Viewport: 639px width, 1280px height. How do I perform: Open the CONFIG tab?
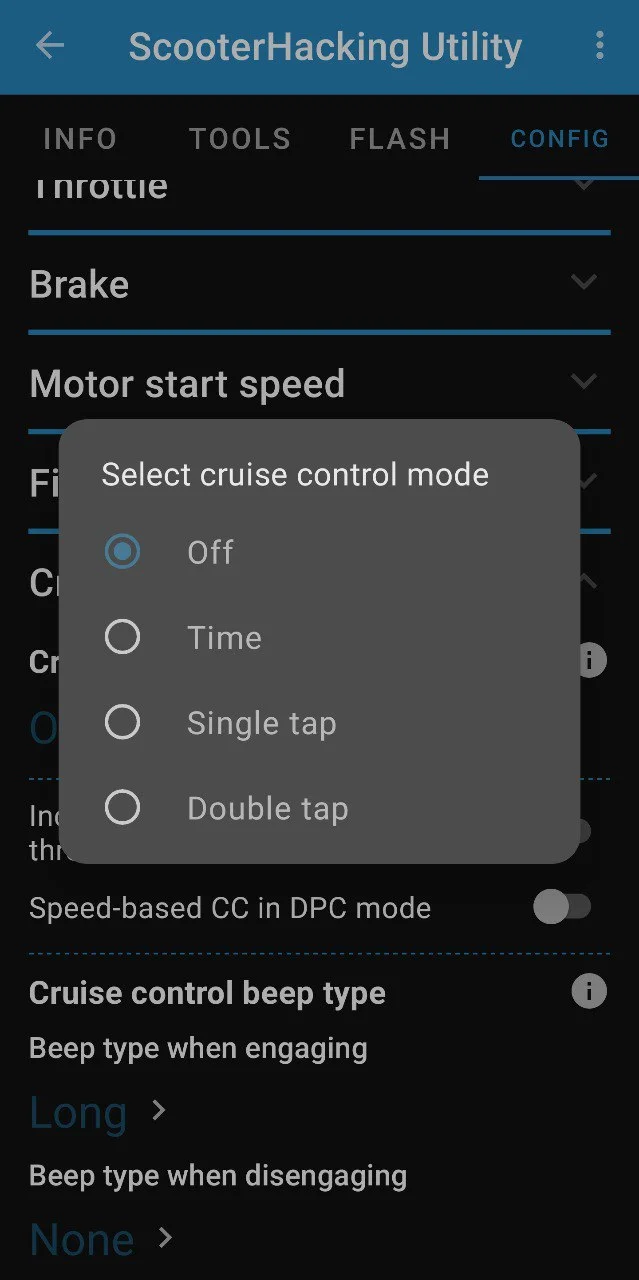pos(559,139)
